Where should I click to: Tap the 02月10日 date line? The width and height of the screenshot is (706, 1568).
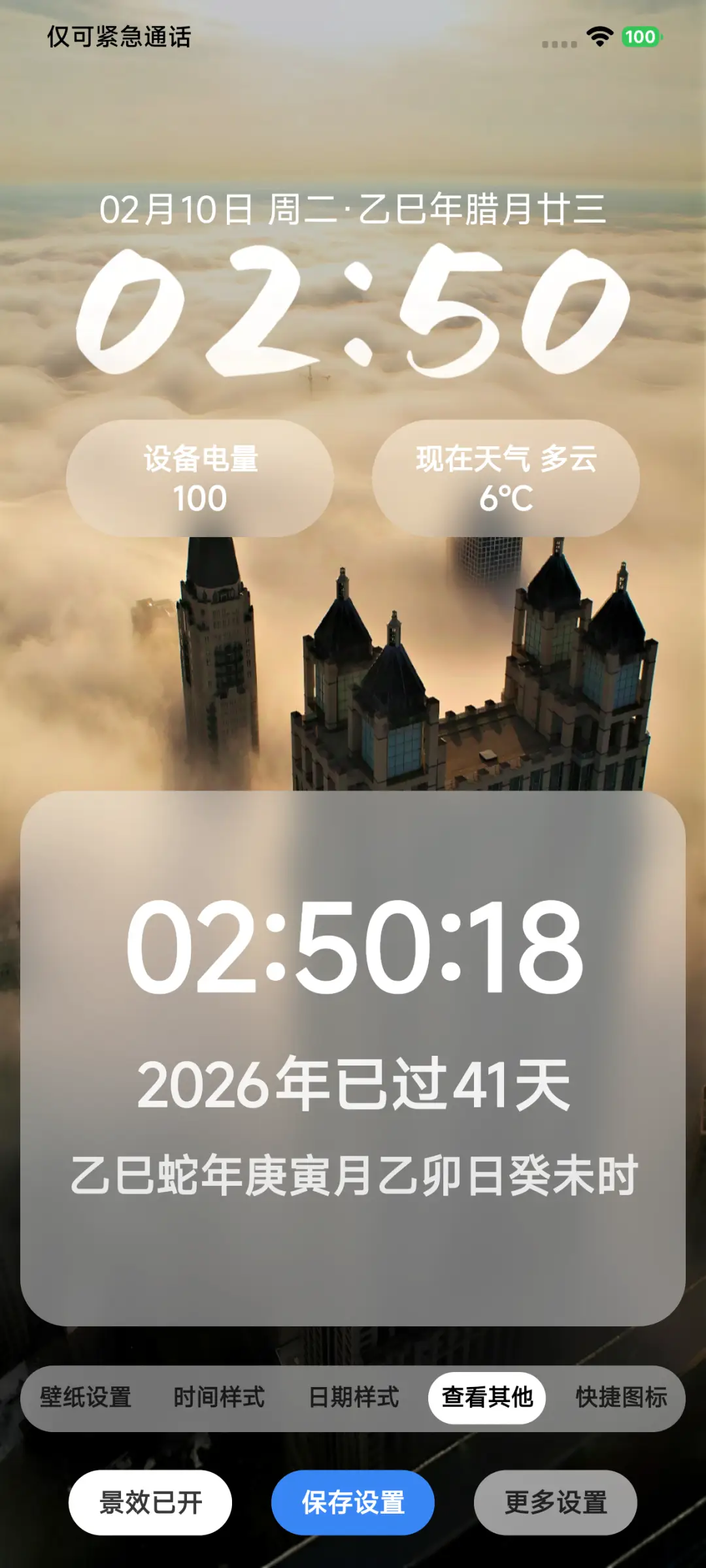click(x=353, y=208)
